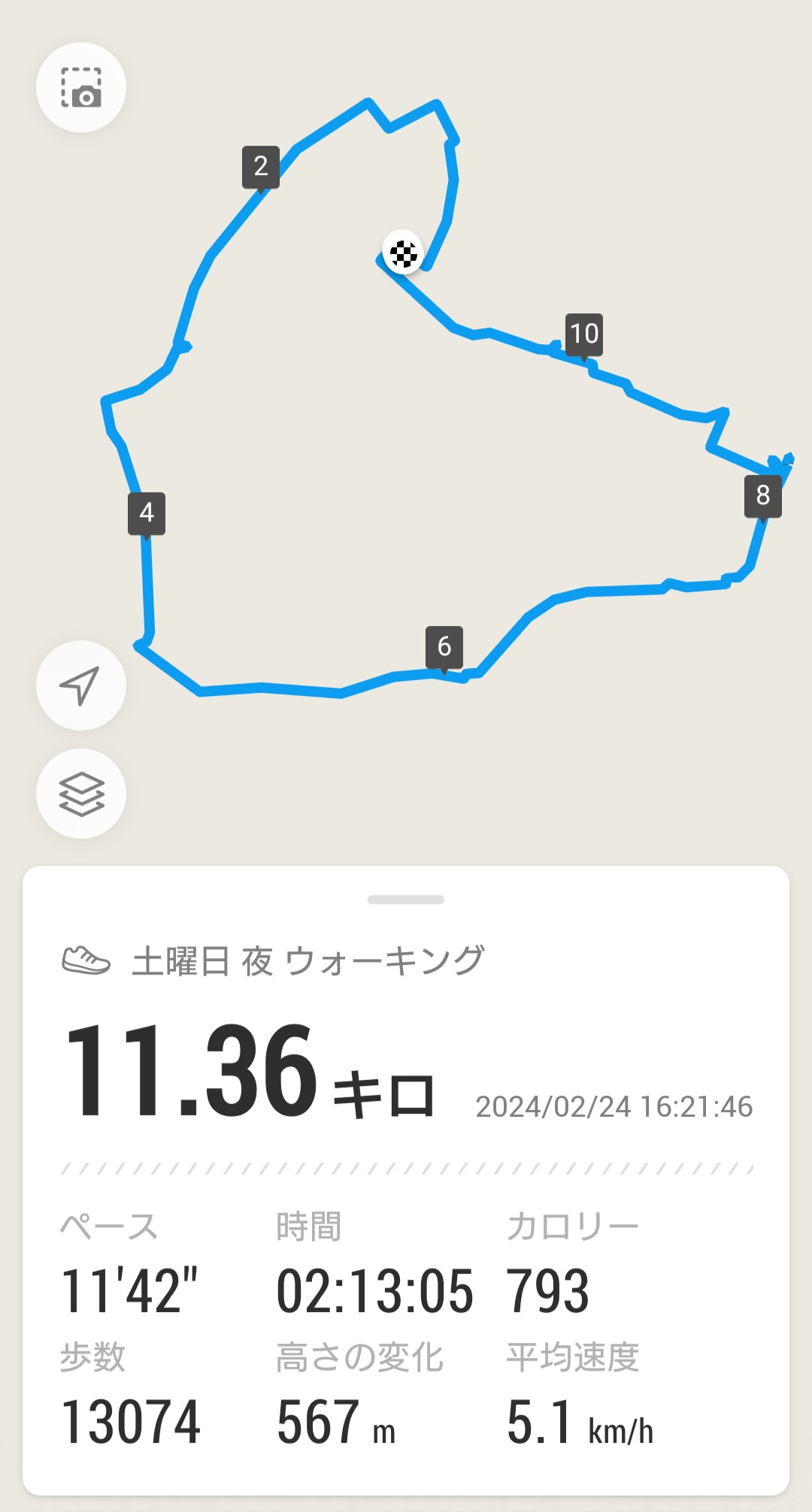Tap the workout summary sheet handle
This screenshot has height=1512, width=812.
coord(406,900)
